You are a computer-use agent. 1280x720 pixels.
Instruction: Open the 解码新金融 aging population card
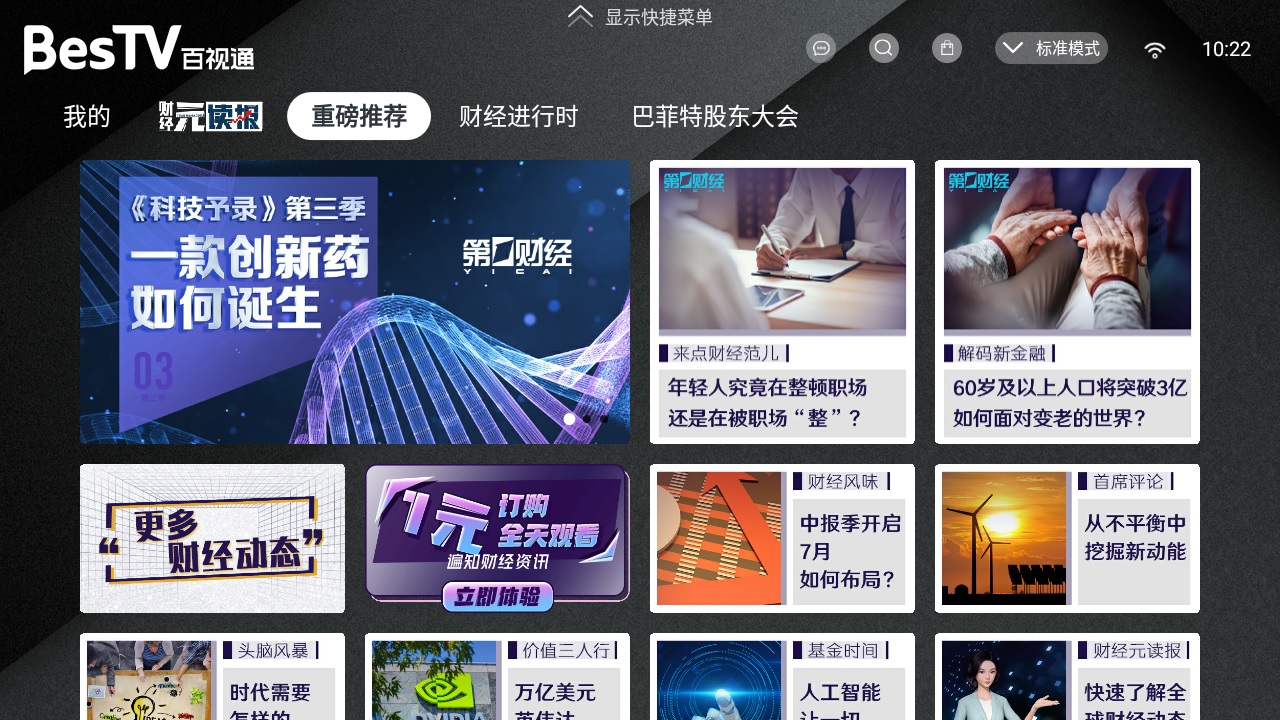[1067, 302]
